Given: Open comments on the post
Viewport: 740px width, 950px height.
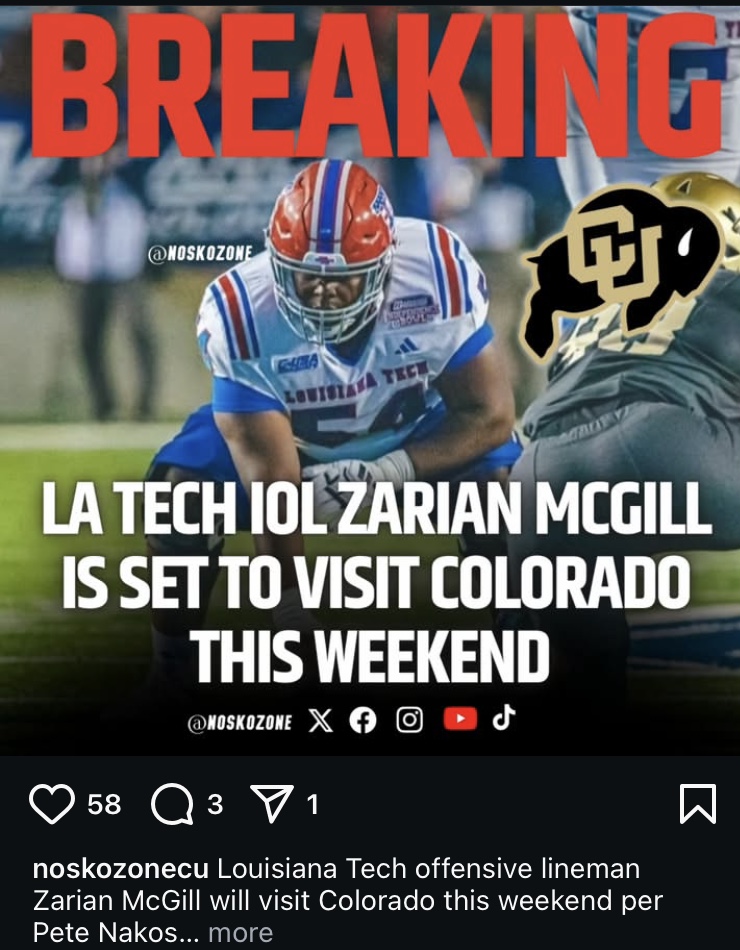Looking at the screenshot, I should tap(172, 804).
